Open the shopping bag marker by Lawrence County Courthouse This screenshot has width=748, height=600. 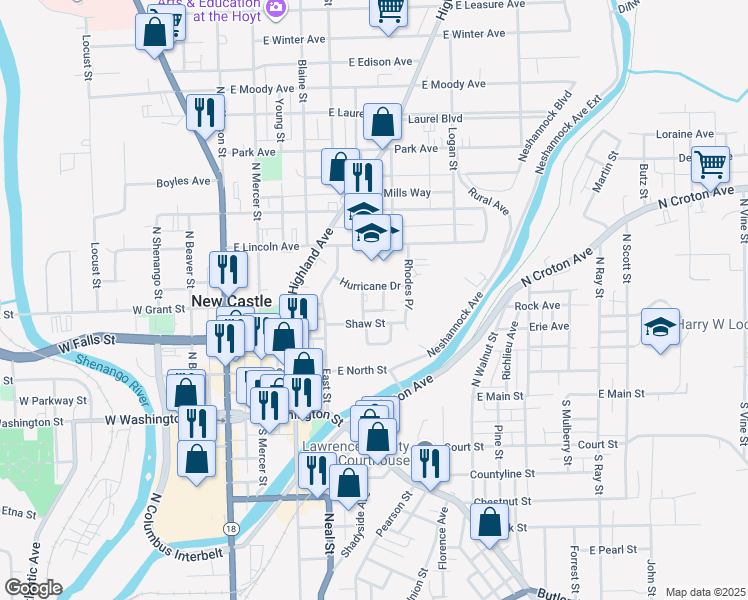coord(377,438)
